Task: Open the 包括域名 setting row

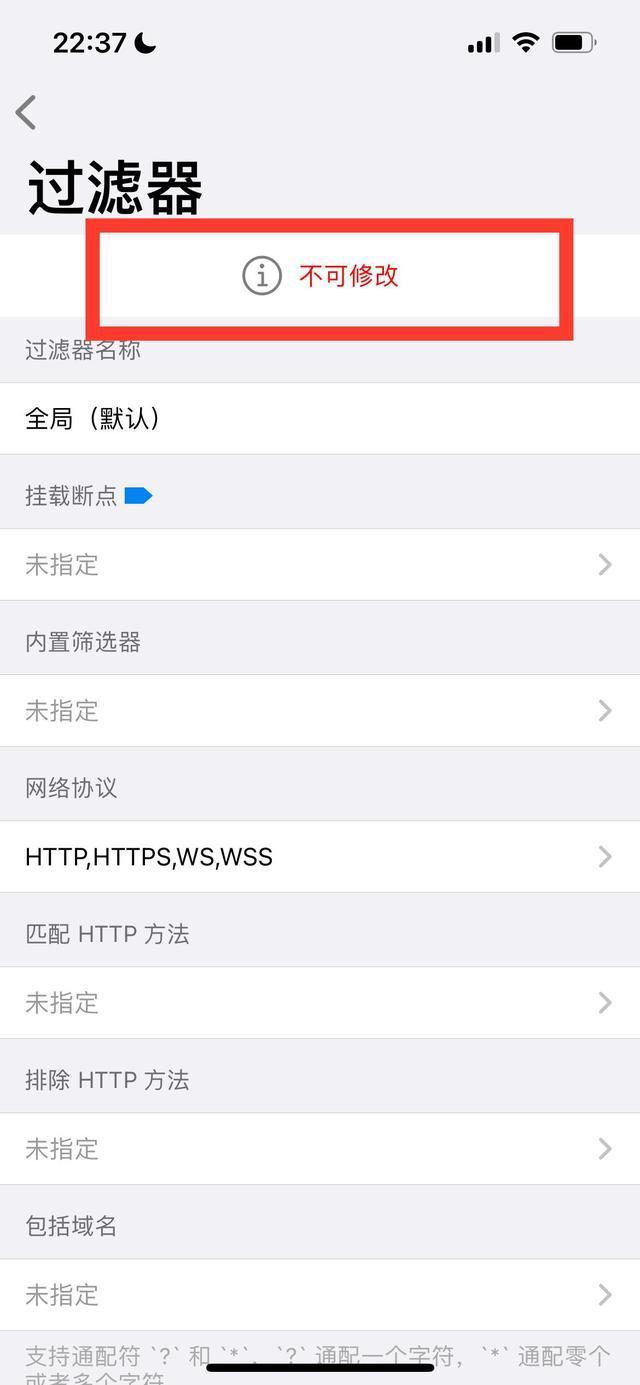Action: pyautogui.click(x=320, y=1295)
